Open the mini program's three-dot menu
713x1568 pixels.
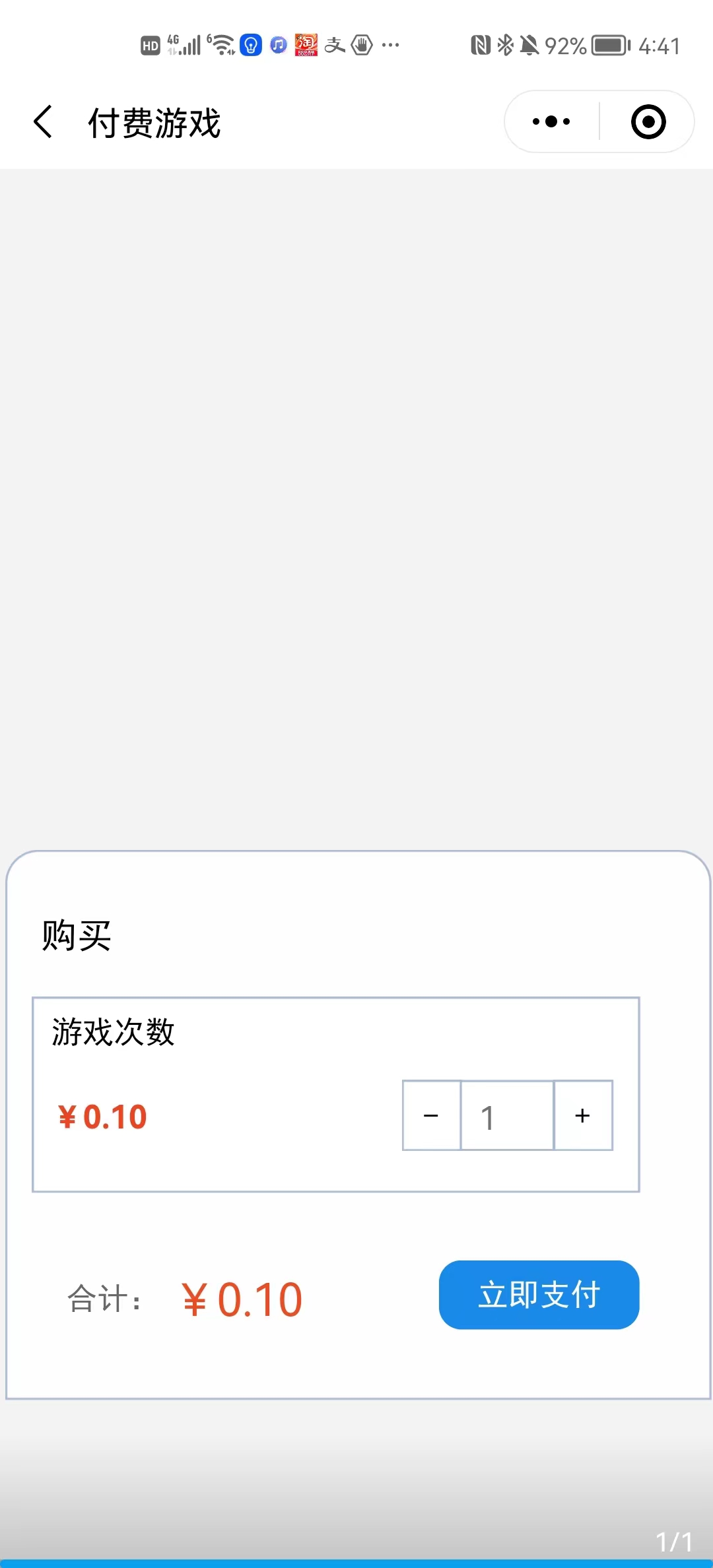click(551, 122)
